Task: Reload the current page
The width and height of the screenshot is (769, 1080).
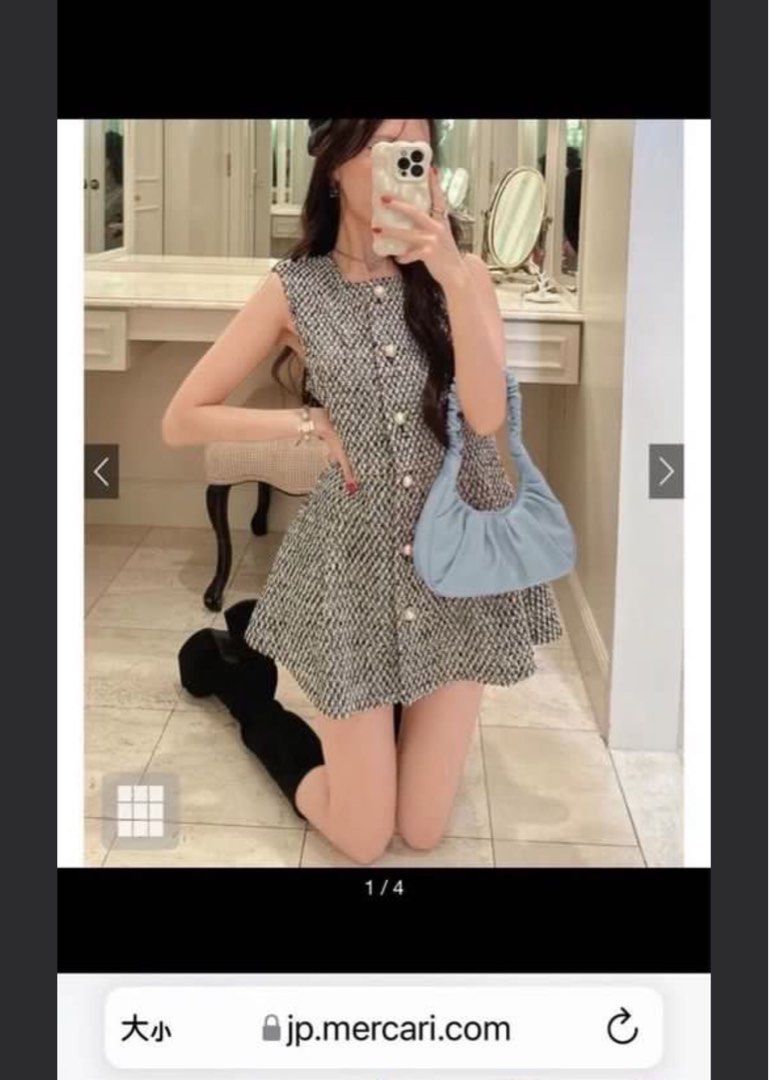Action: click(x=621, y=1027)
